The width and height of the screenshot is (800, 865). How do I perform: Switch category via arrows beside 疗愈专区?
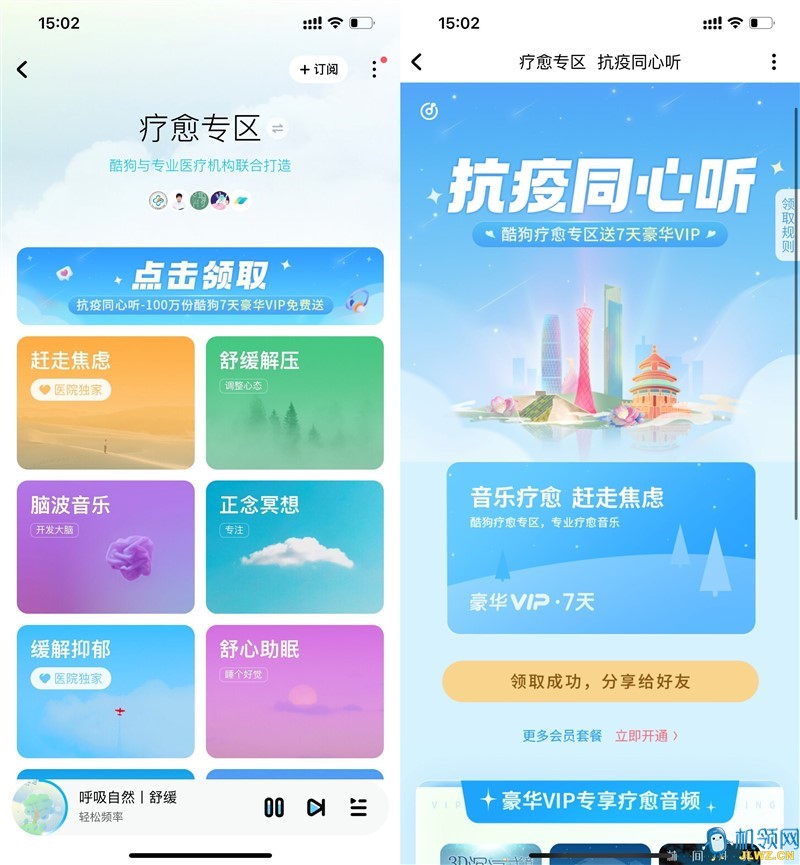(x=278, y=128)
